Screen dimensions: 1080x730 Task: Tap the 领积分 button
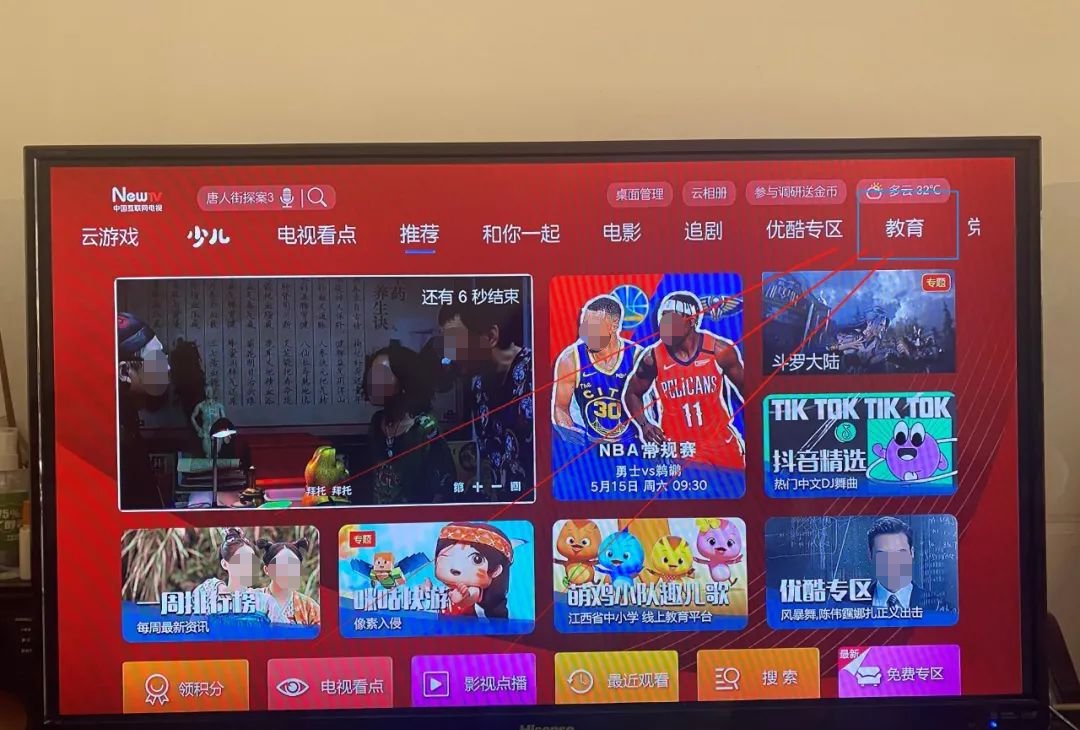185,687
